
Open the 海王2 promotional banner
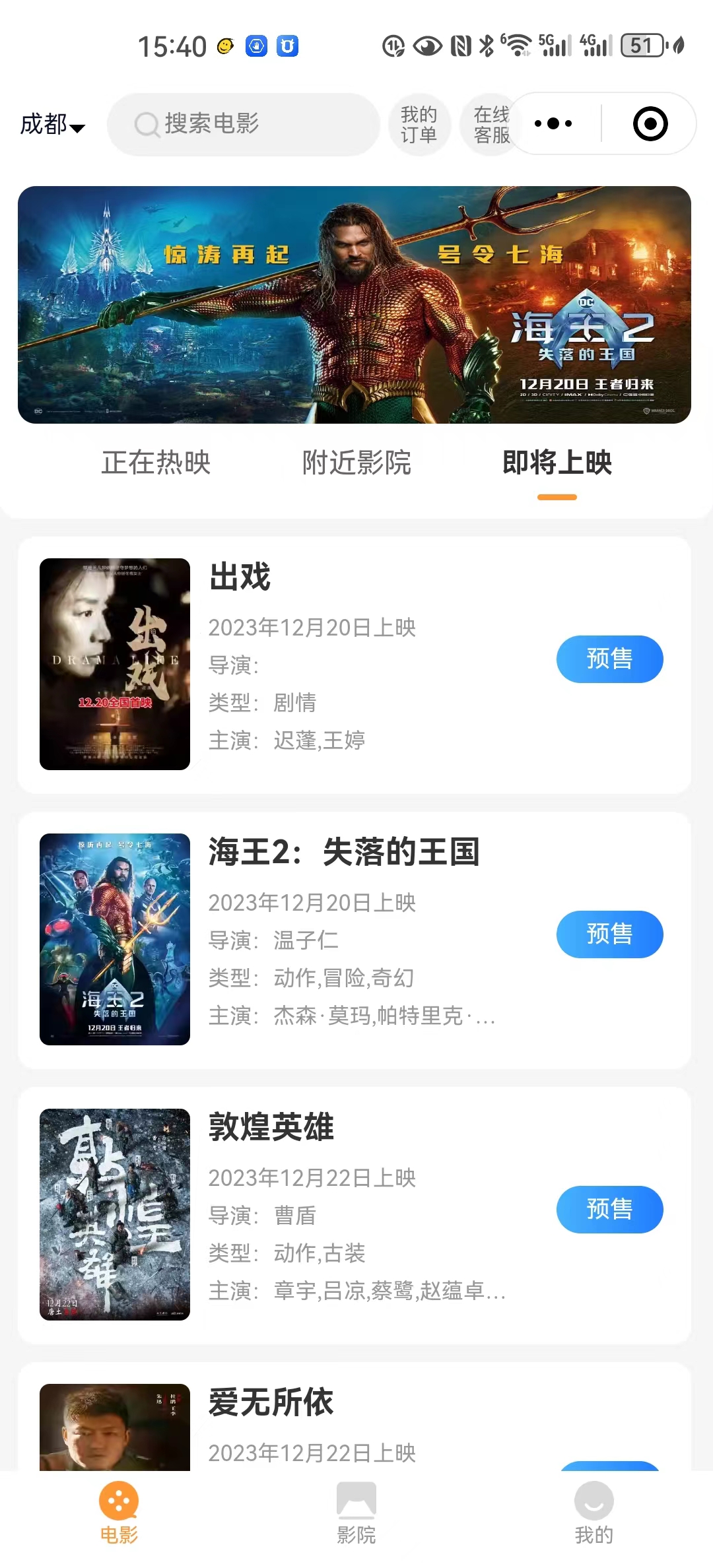click(355, 305)
